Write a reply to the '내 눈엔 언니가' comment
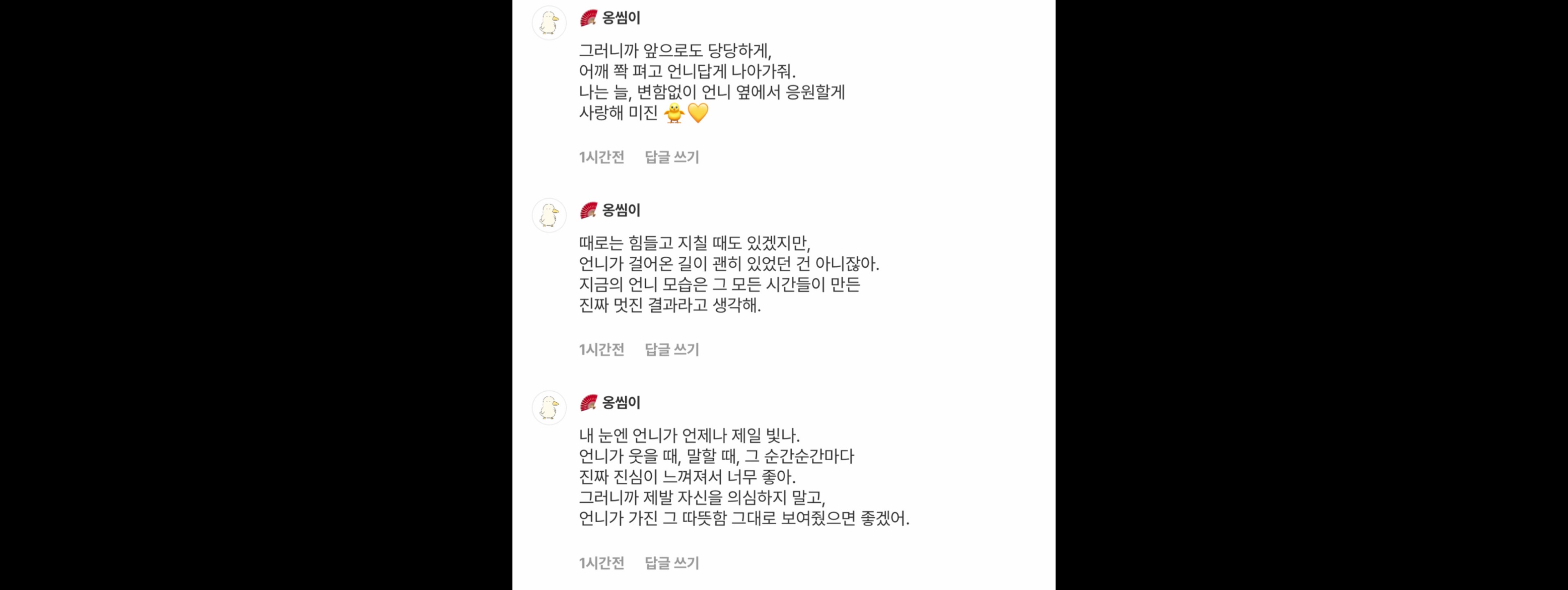 click(671, 563)
